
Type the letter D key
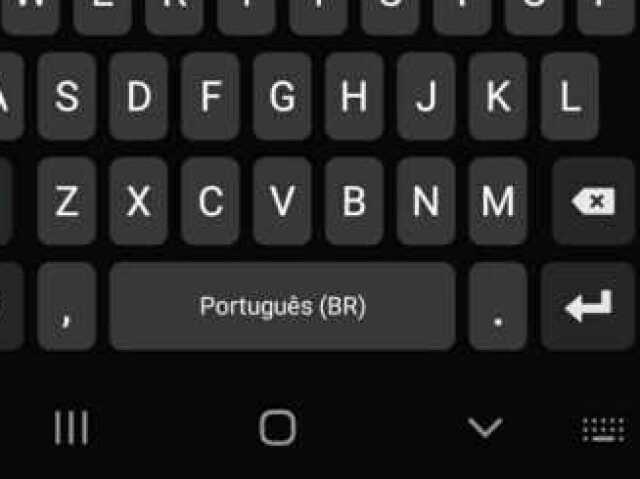click(139, 97)
